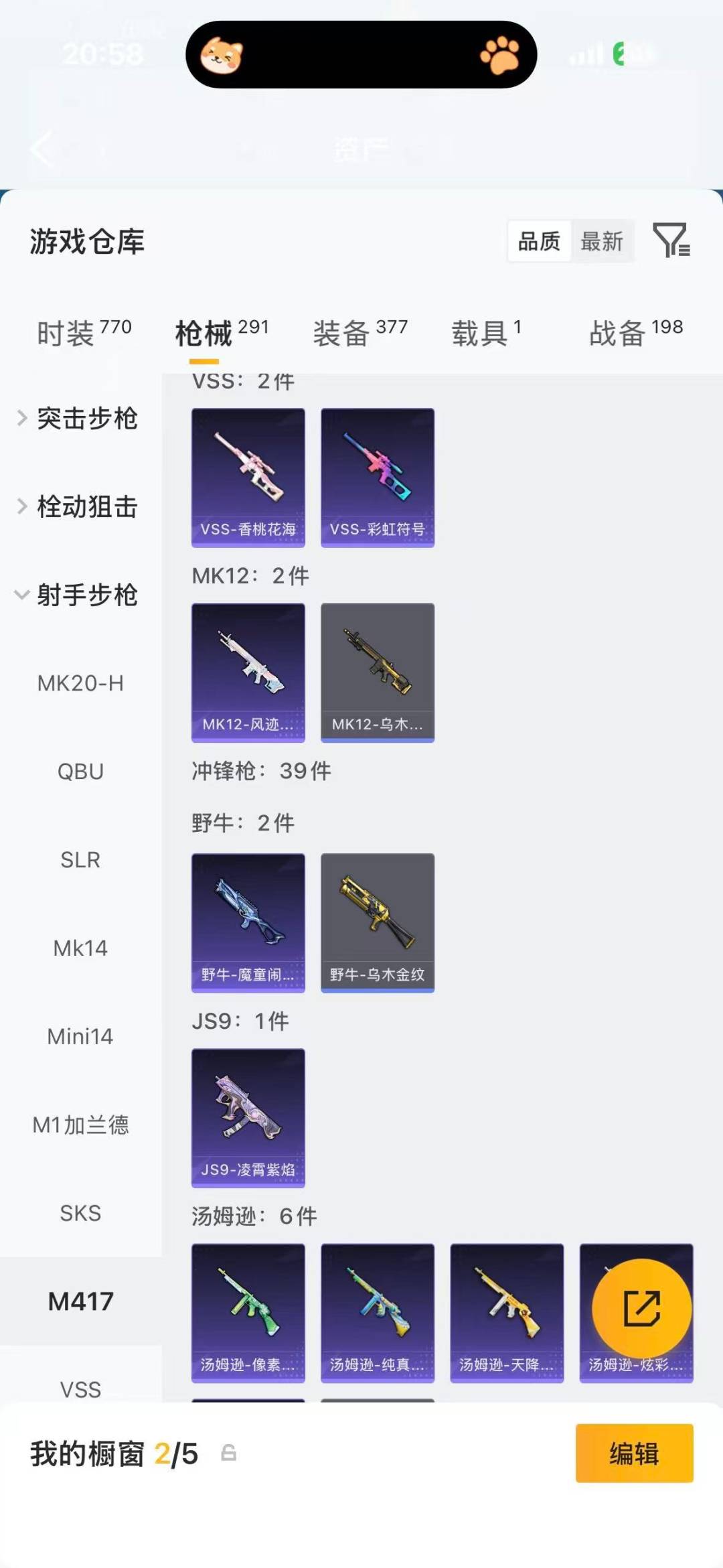Expand the 栓动狙击 category
The image size is (723, 1568).
point(87,507)
